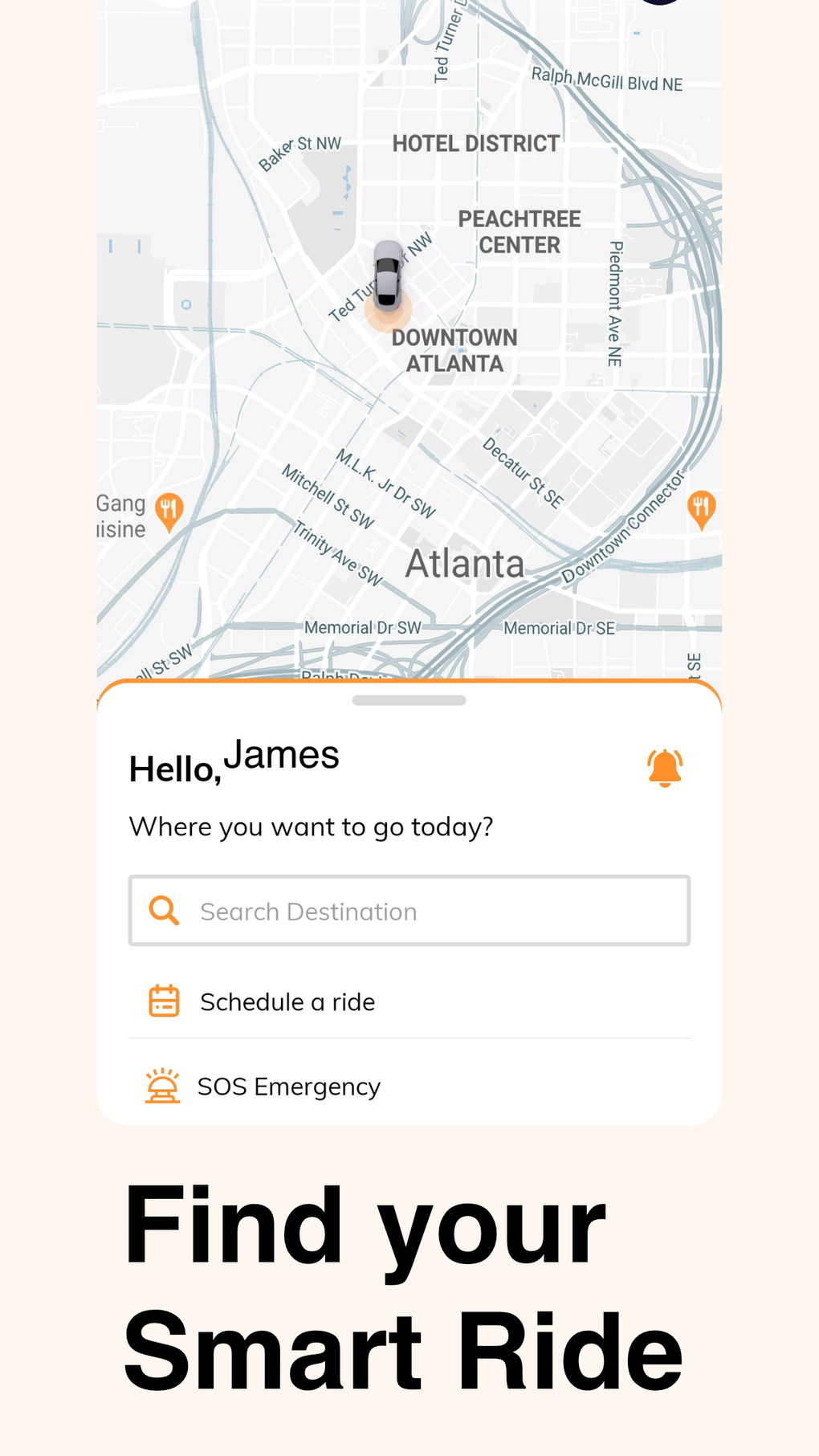Screen dimensions: 819x1456
Task: Click the siren icon beside SOS Emergency
Action: pyautogui.click(x=163, y=1086)
